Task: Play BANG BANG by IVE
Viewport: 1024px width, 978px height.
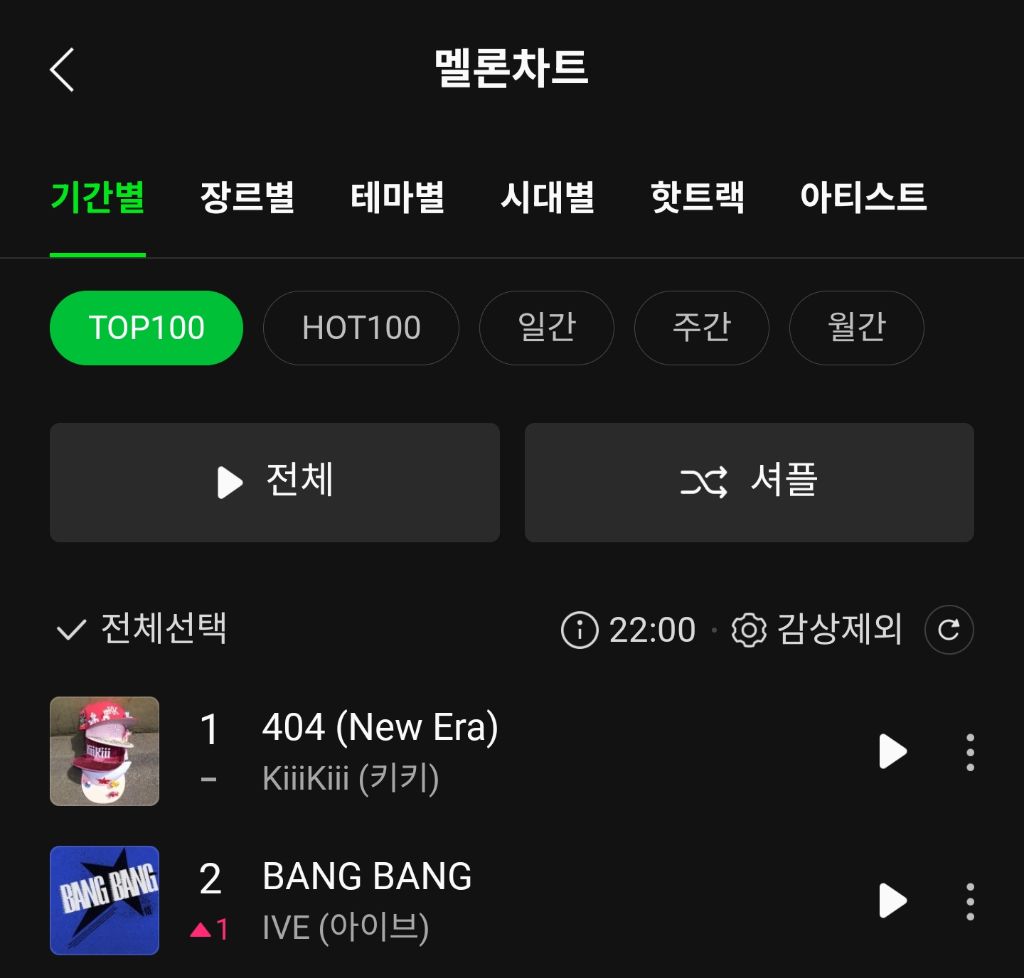Action: click(x=892, y=901)
